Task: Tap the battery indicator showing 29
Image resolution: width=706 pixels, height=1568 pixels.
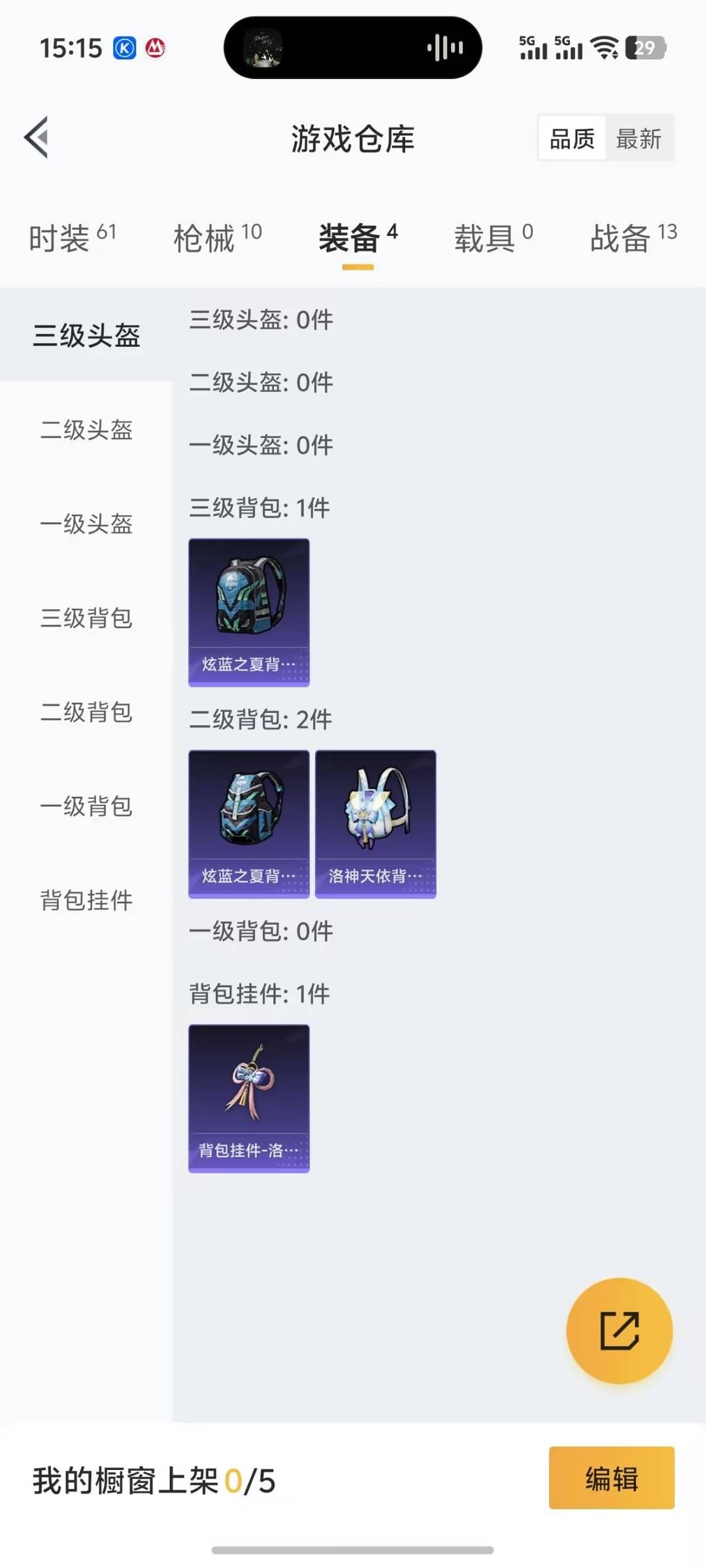Action: point(645,48)
